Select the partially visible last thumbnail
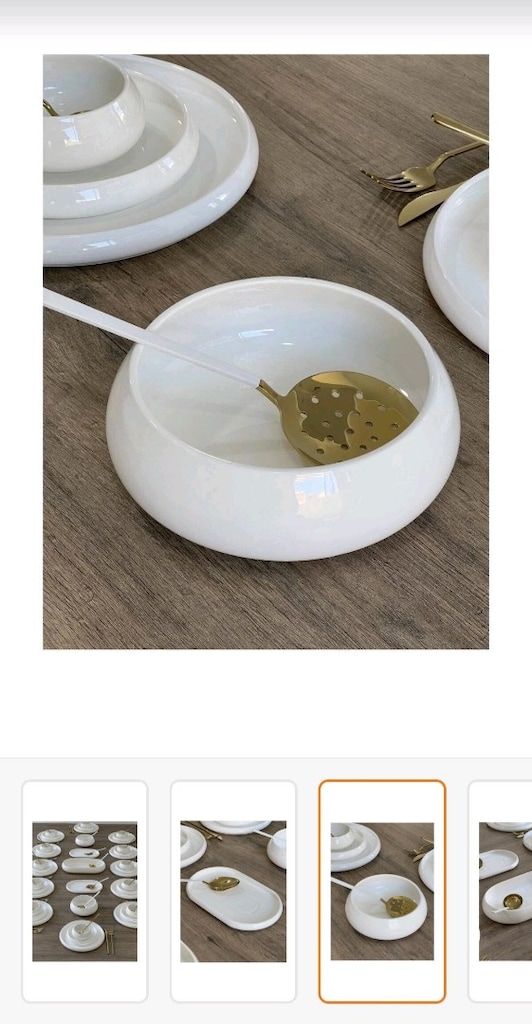This screenshot has width=532, height=1024. 501,891
